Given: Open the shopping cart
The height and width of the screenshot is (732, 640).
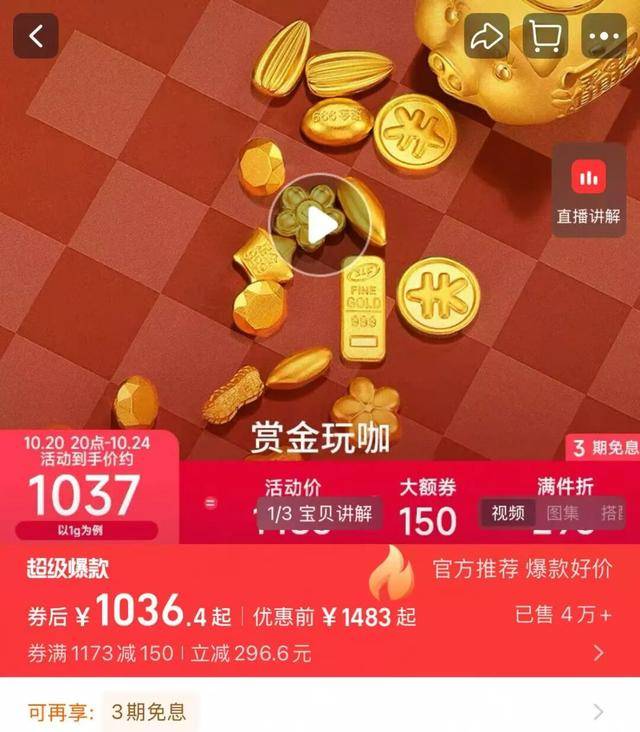Looking at the screenshot, I should pos(545,37).
